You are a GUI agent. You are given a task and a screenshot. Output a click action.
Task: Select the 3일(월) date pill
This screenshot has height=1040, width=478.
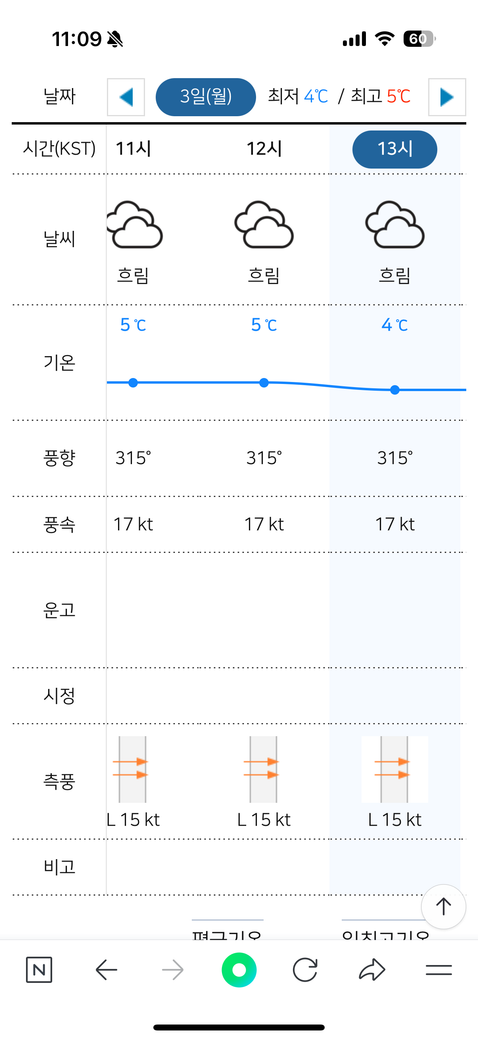[206, 97]
